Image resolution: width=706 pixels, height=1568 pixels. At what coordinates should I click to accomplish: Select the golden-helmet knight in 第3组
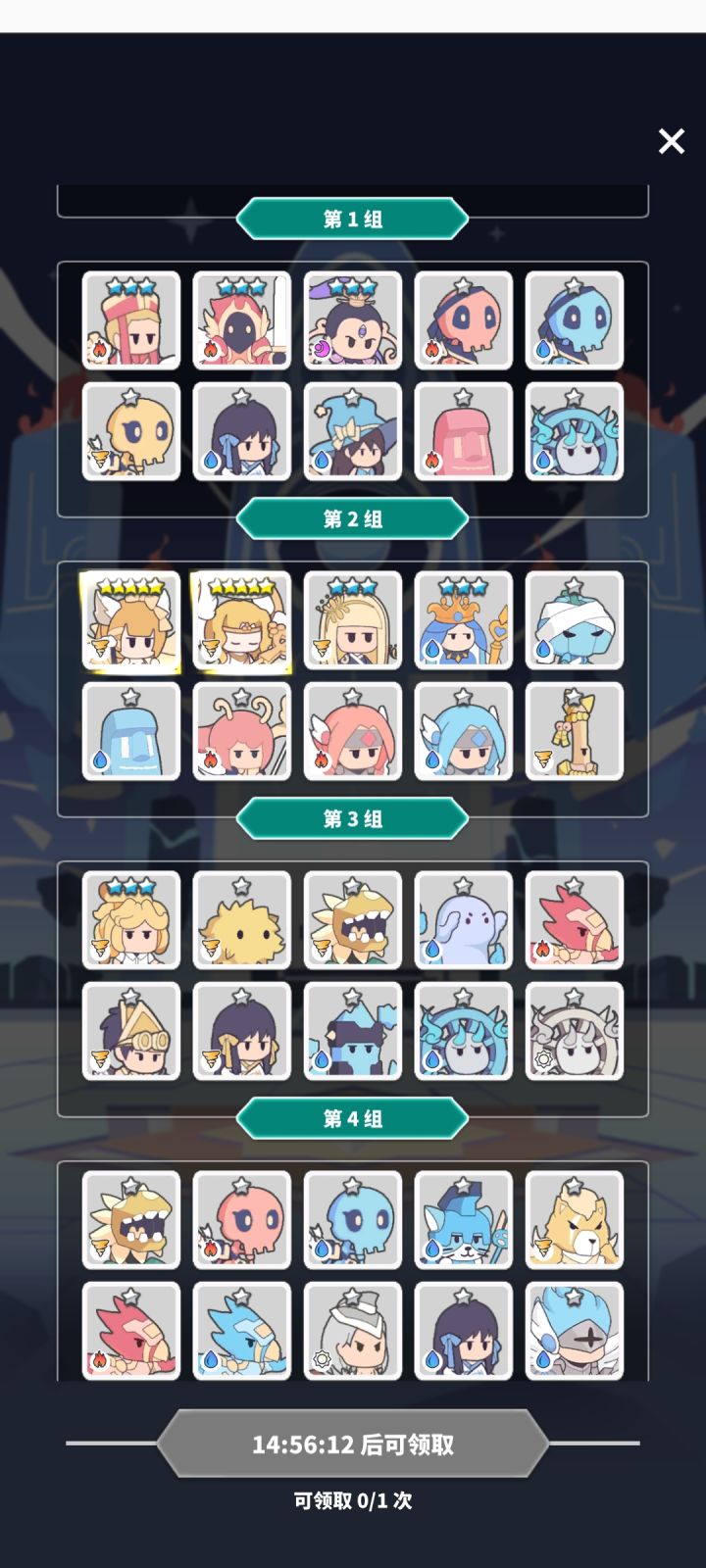[x=131, y=1031]
